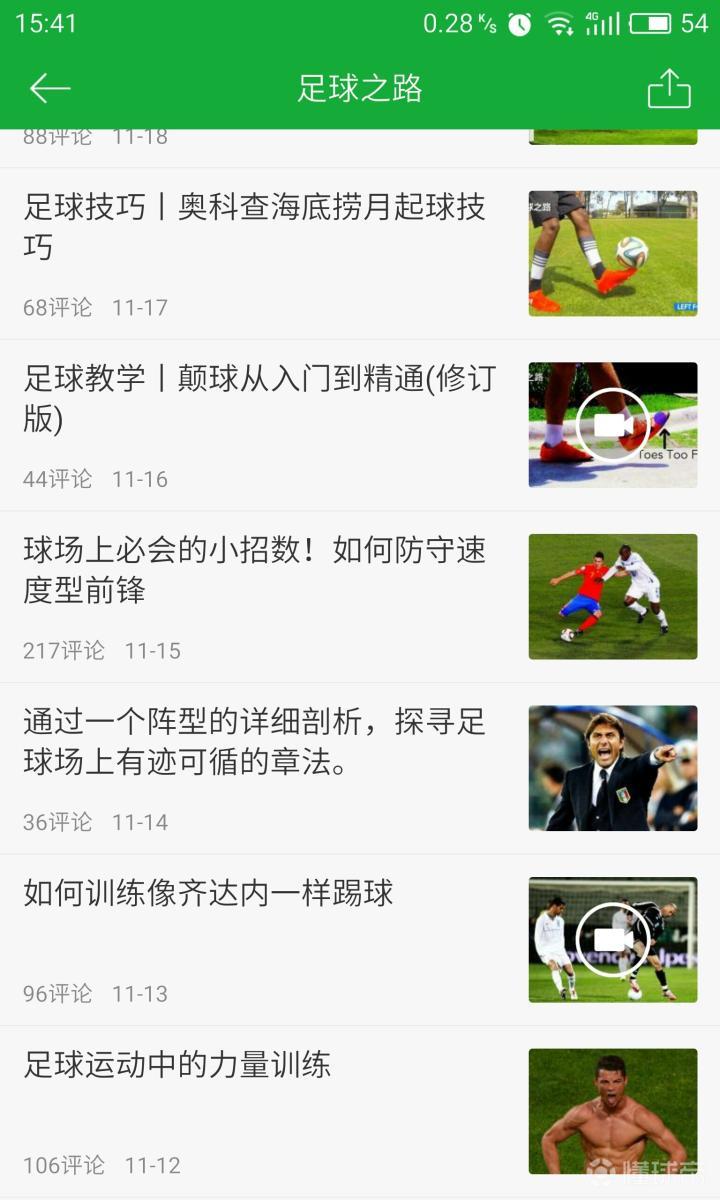Open 颠球从入门到精通(修订版) article

[x=259, y=398]
